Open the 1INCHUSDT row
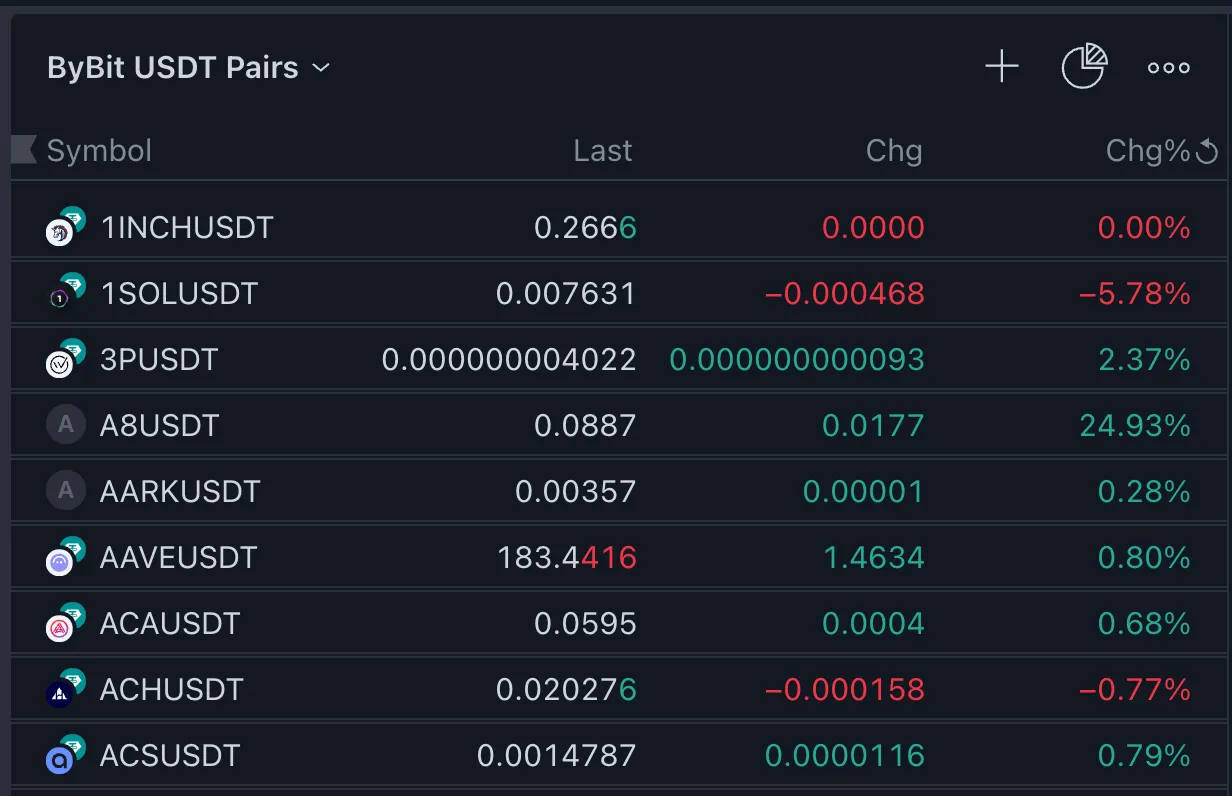 pyautogui.click(x=187, y=228)
